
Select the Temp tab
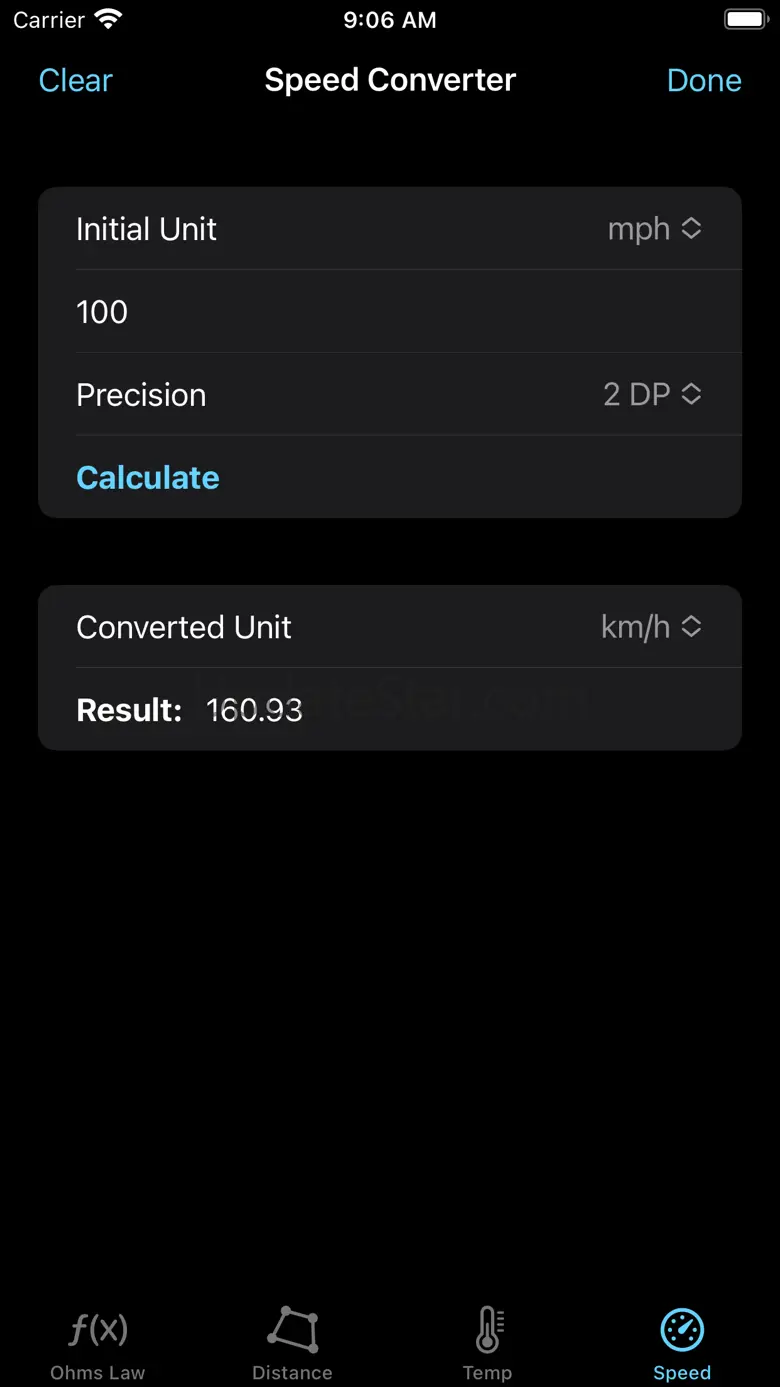click(x=487, y=1345)
